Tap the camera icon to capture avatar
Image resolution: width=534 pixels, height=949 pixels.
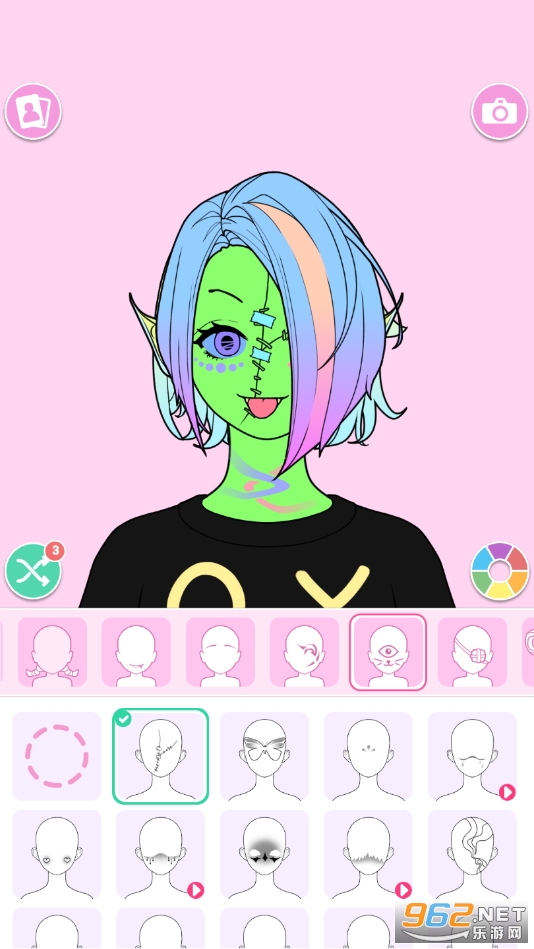tap(499, 112)
